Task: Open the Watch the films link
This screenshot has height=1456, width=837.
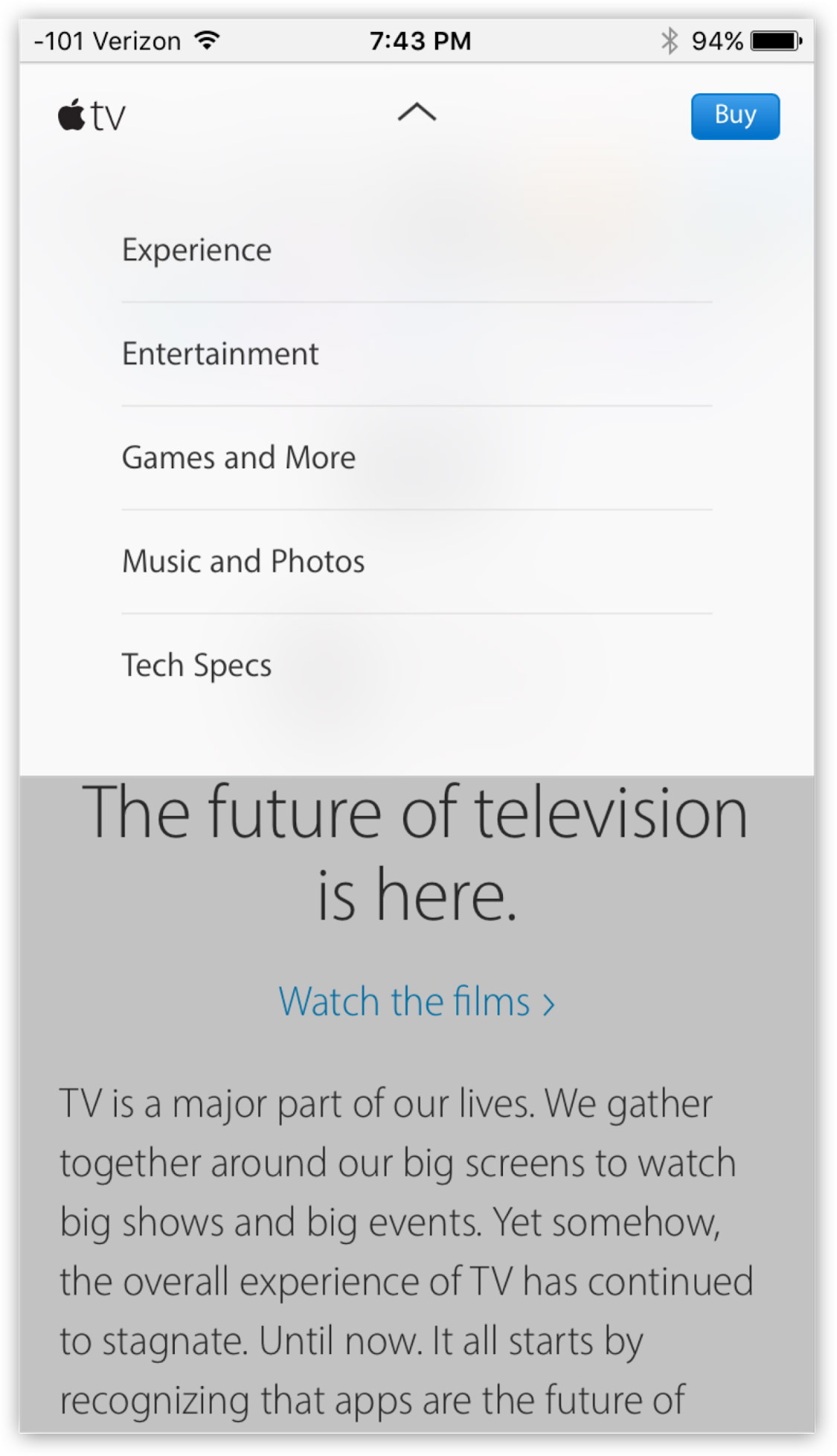Action: 417,1001
